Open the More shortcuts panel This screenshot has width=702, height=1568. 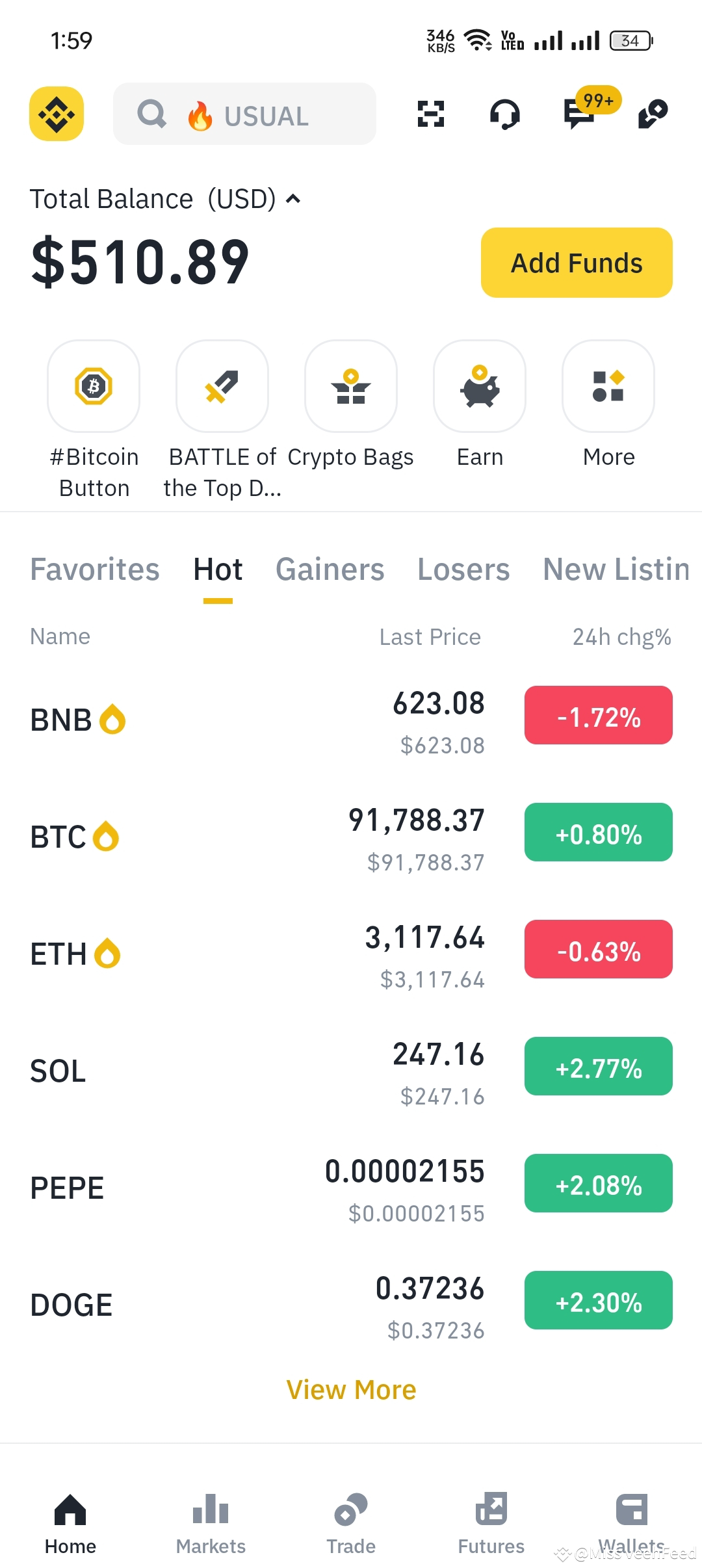[607, 387]
